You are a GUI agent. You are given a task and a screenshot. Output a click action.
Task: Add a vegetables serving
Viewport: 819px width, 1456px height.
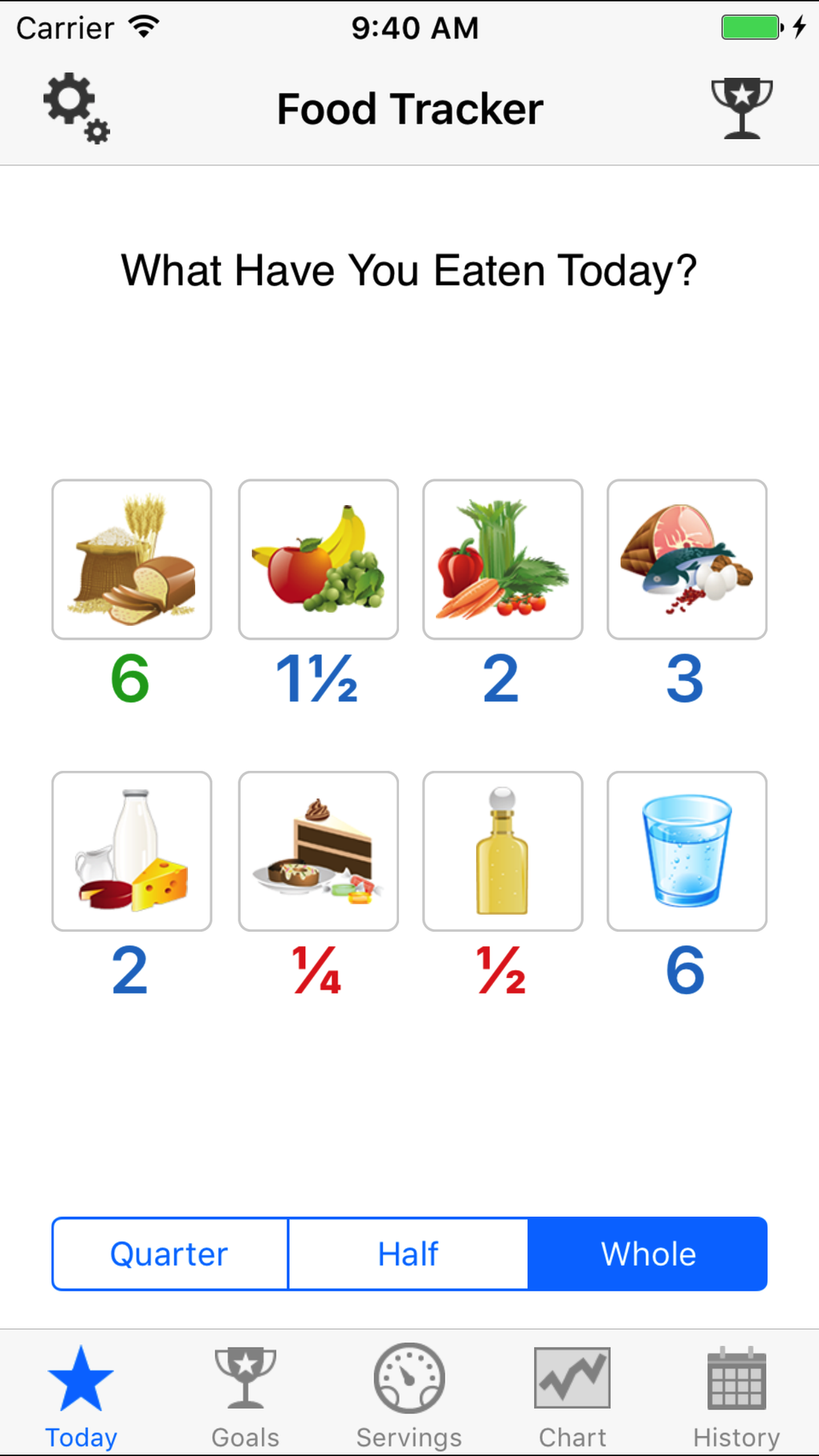pos(503,560)
